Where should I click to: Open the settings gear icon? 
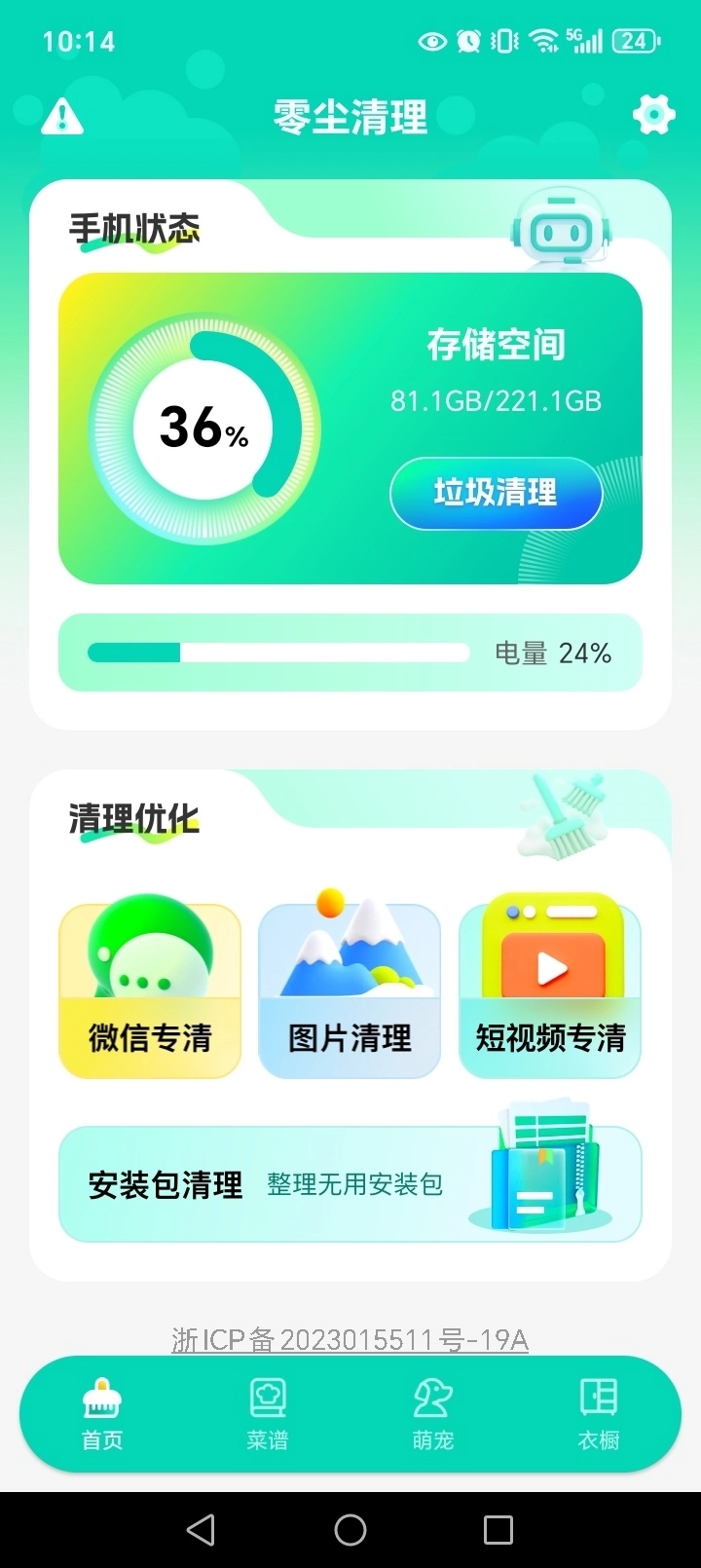[x=653, y=115]
